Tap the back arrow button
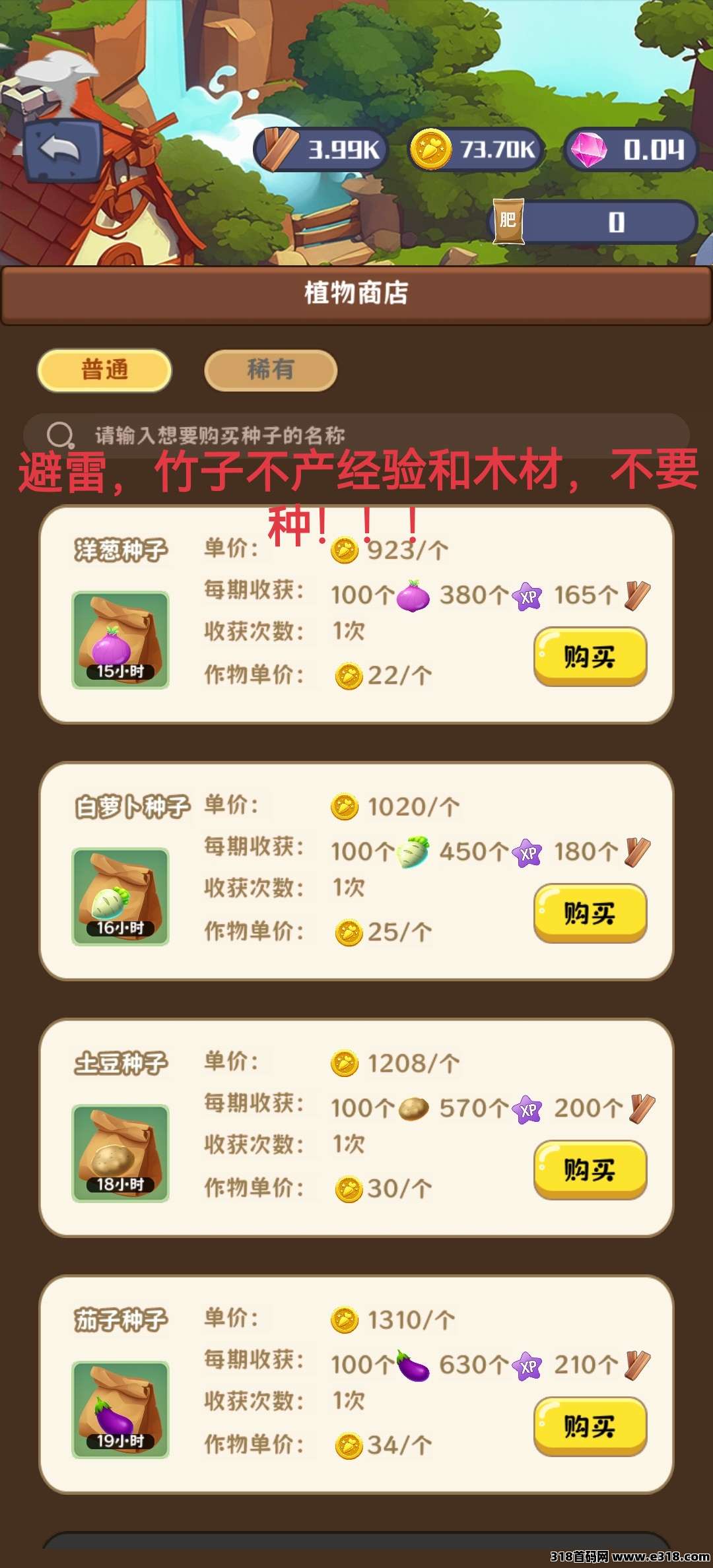 click(63, 152)
